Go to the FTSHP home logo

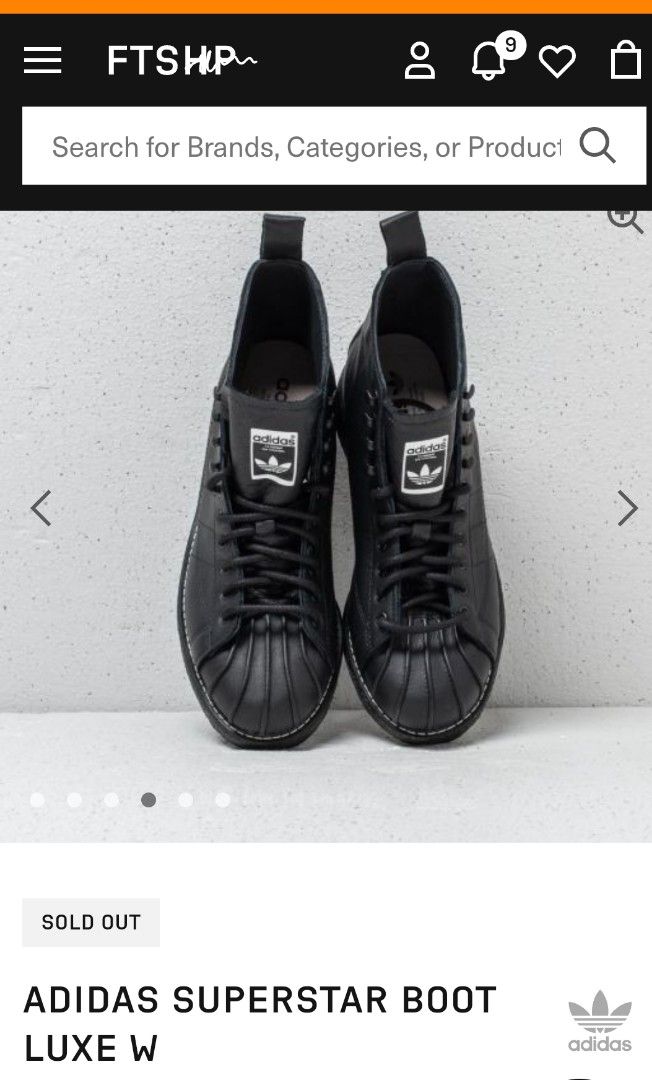[x=182, y=61]
